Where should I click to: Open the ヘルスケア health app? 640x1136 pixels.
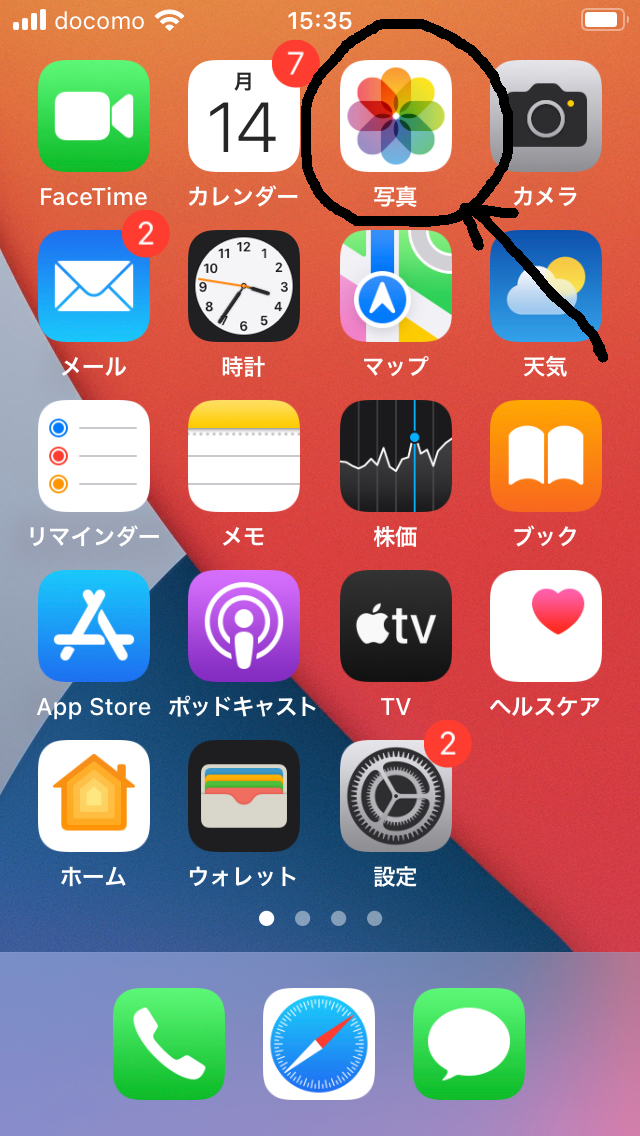click(546, 626)
